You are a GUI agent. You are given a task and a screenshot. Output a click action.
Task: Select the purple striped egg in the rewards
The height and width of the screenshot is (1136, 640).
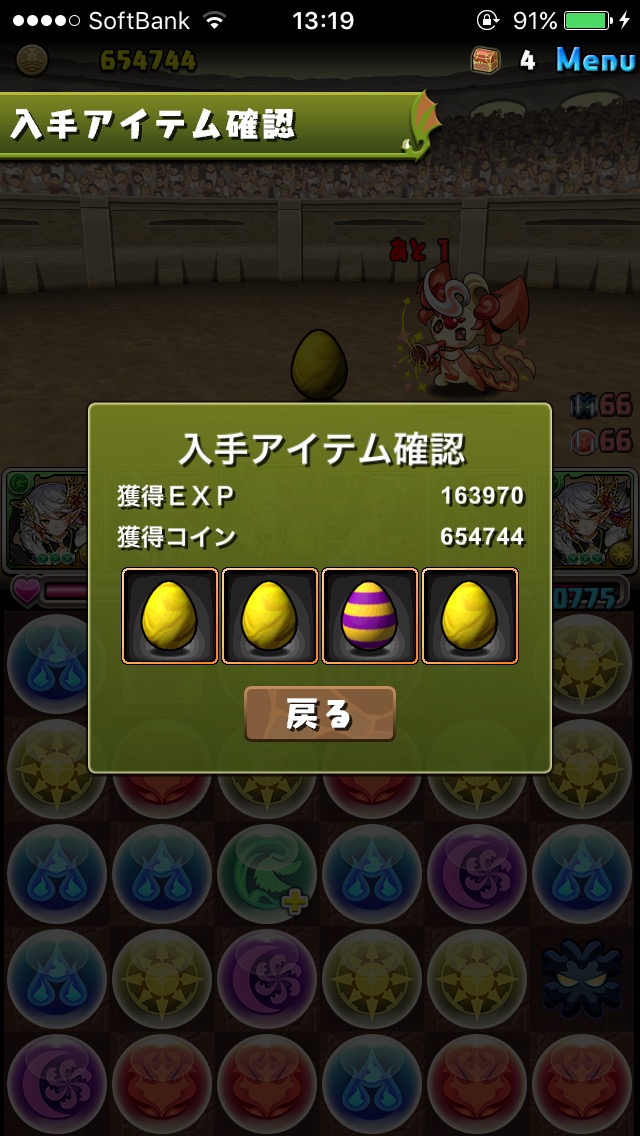[x=370, y=616]
